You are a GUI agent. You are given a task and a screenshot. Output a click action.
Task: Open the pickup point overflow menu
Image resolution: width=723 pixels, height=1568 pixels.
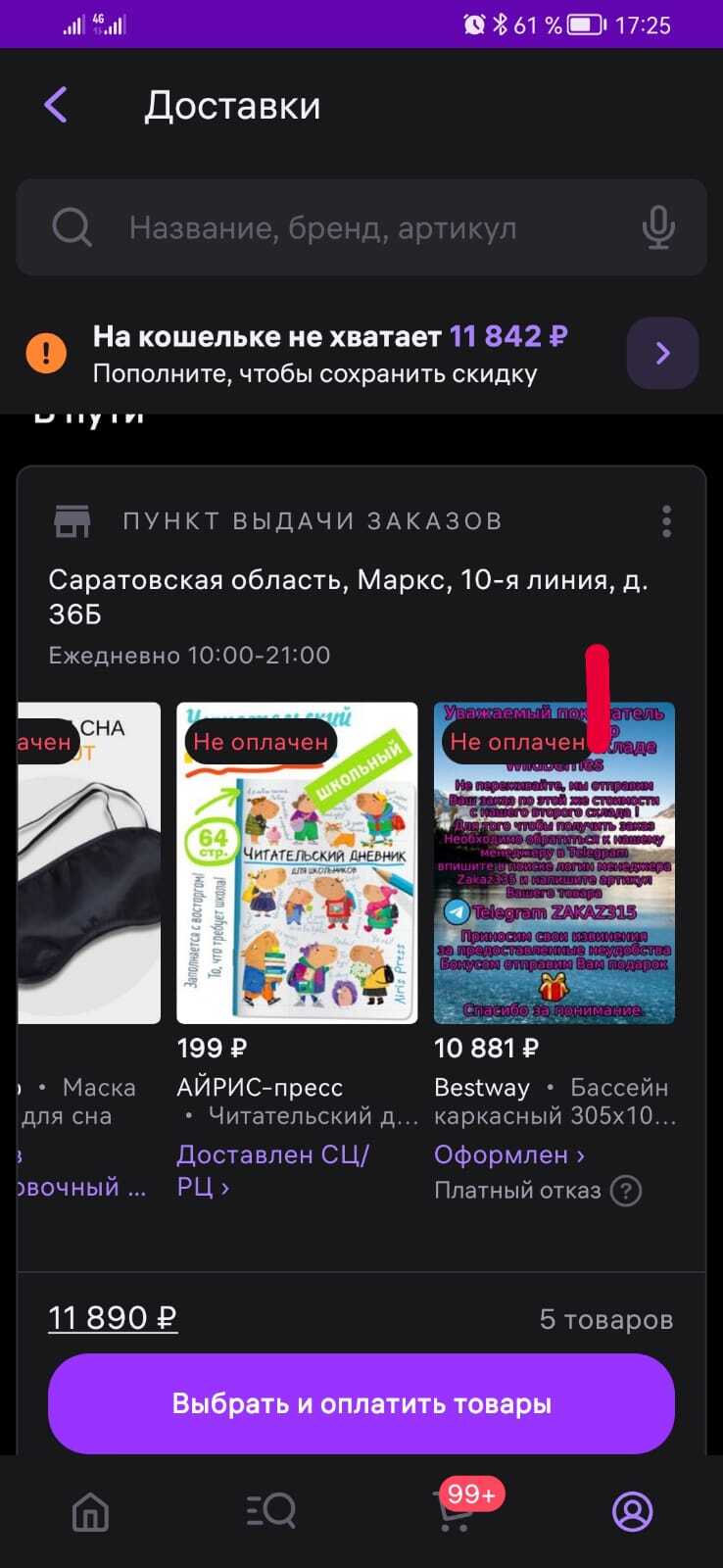click(x=666, y=521)
